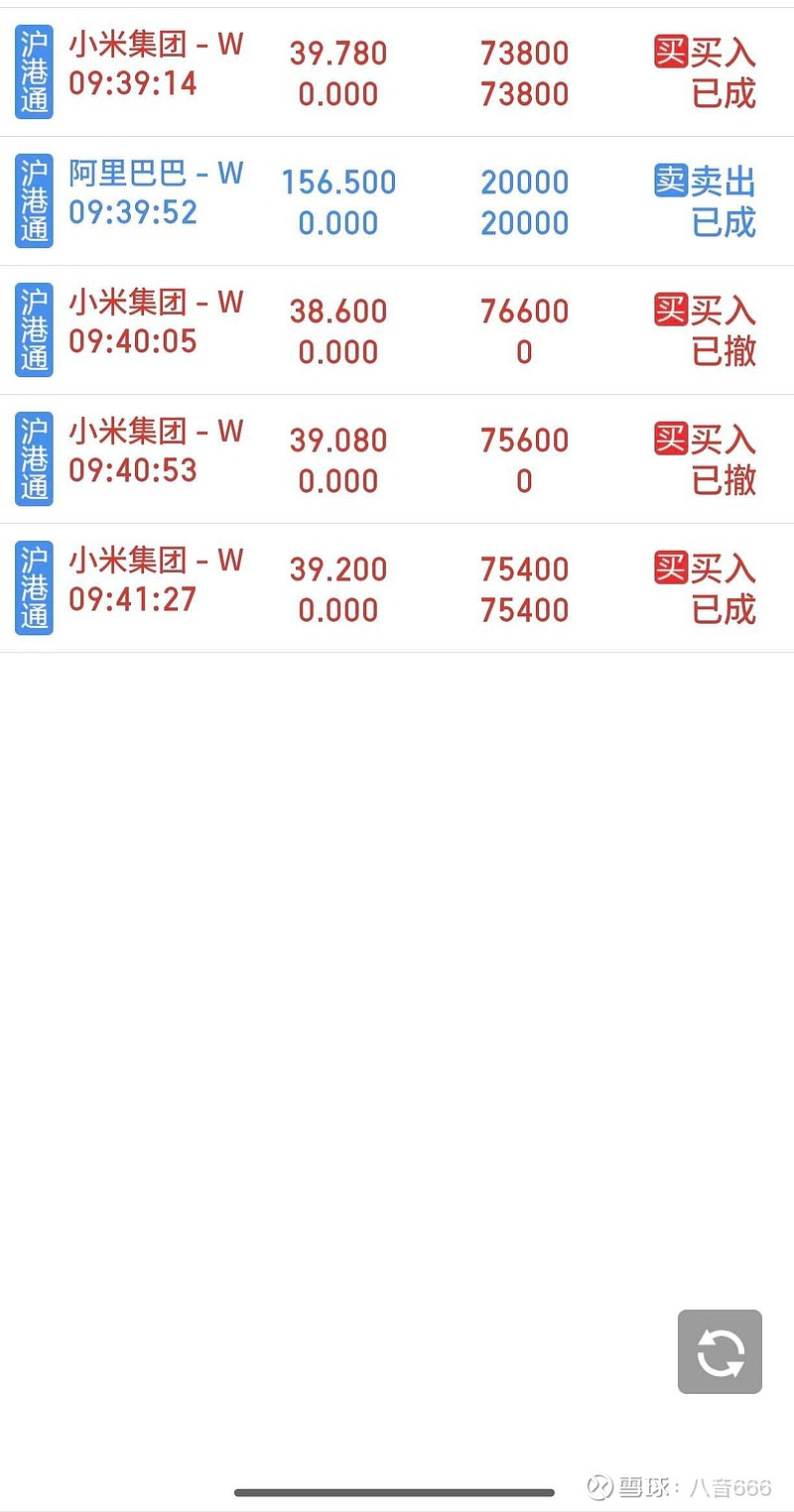
Task: Open details of first 小米集团 - W order
Action: tap(397, 71)
